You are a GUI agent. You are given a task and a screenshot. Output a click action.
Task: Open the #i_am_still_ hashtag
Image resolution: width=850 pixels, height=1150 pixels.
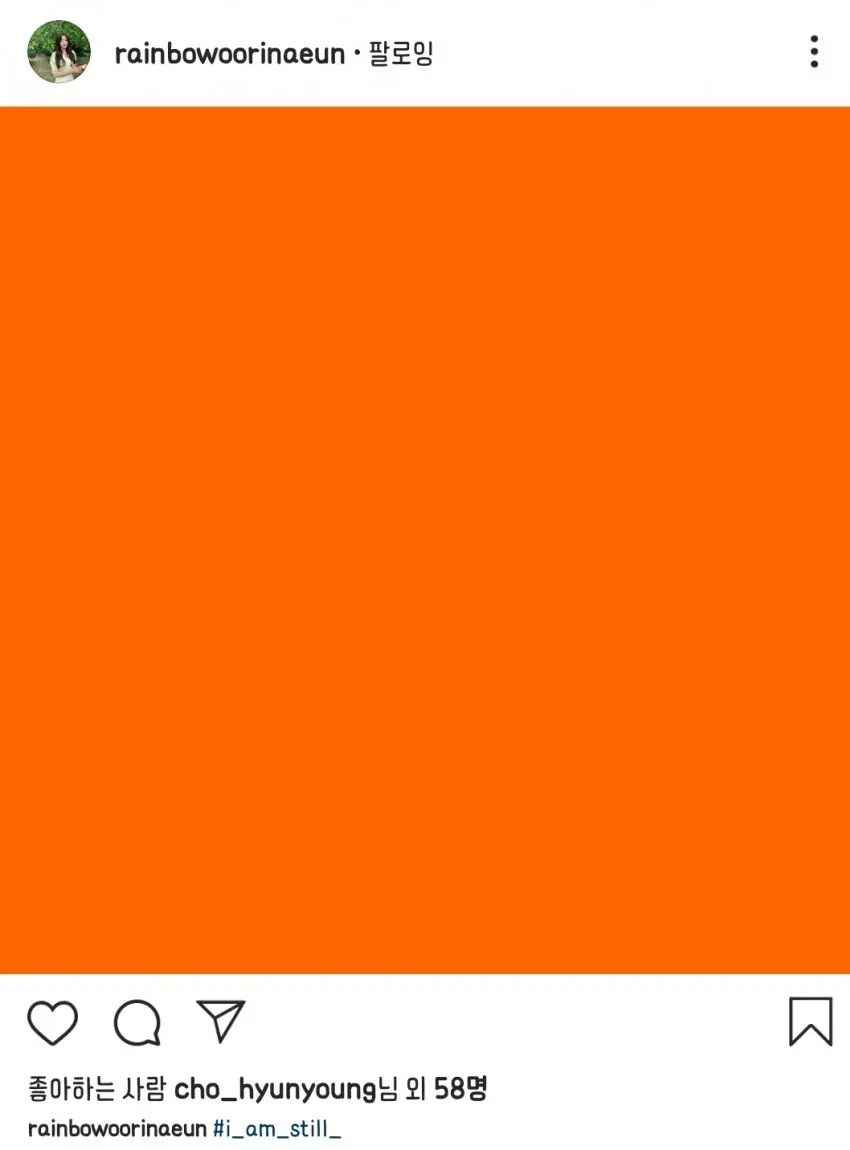pyautogui.click(x=277, y=1129)
